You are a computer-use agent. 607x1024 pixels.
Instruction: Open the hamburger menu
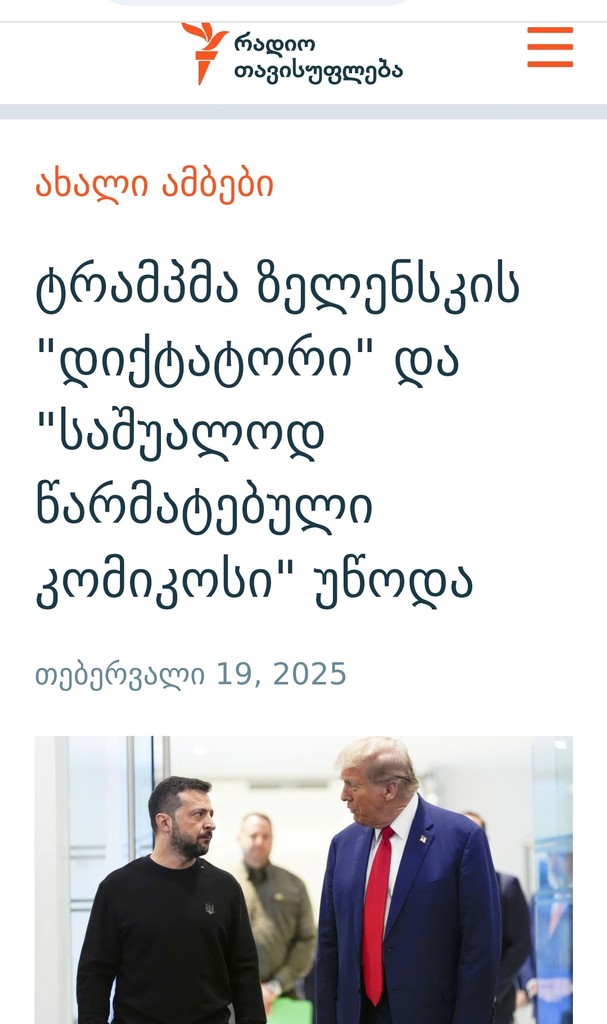[x=550, y=47]
